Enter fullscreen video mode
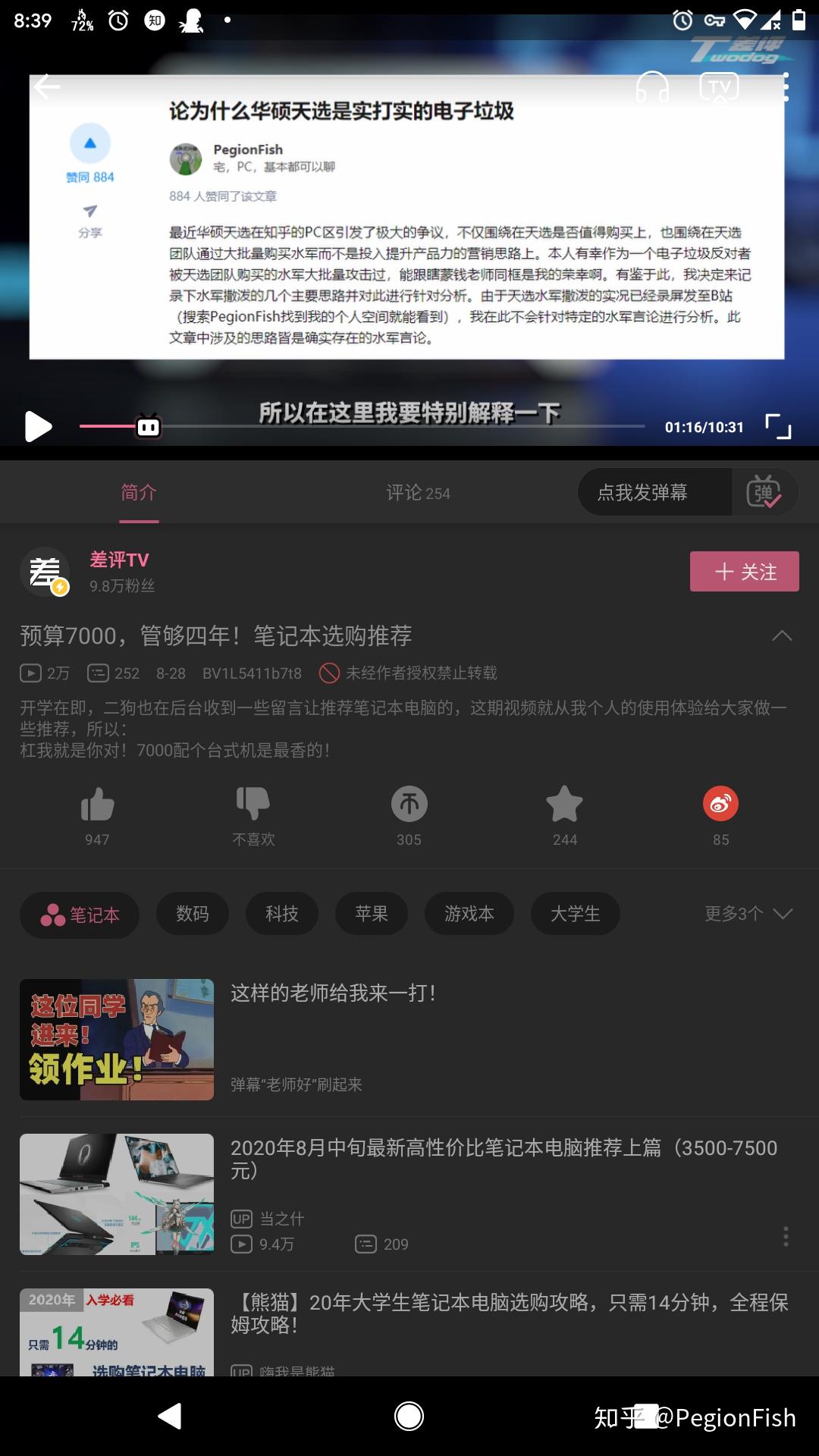The height and width of the screenshot is (1456, 819). (778, 427)
